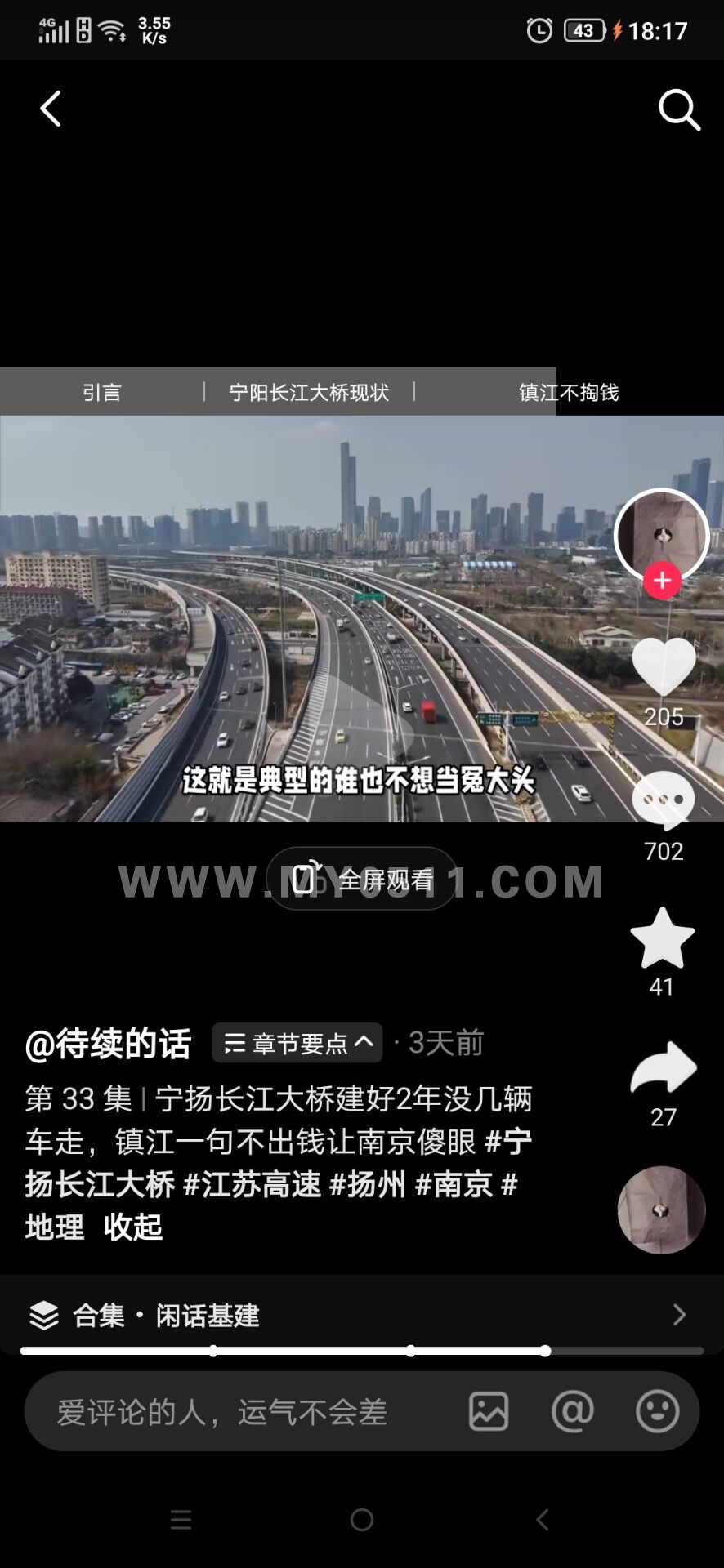Open the comments with 702 replies
This screenshot has width=724, height=1568.
[663, 802]
